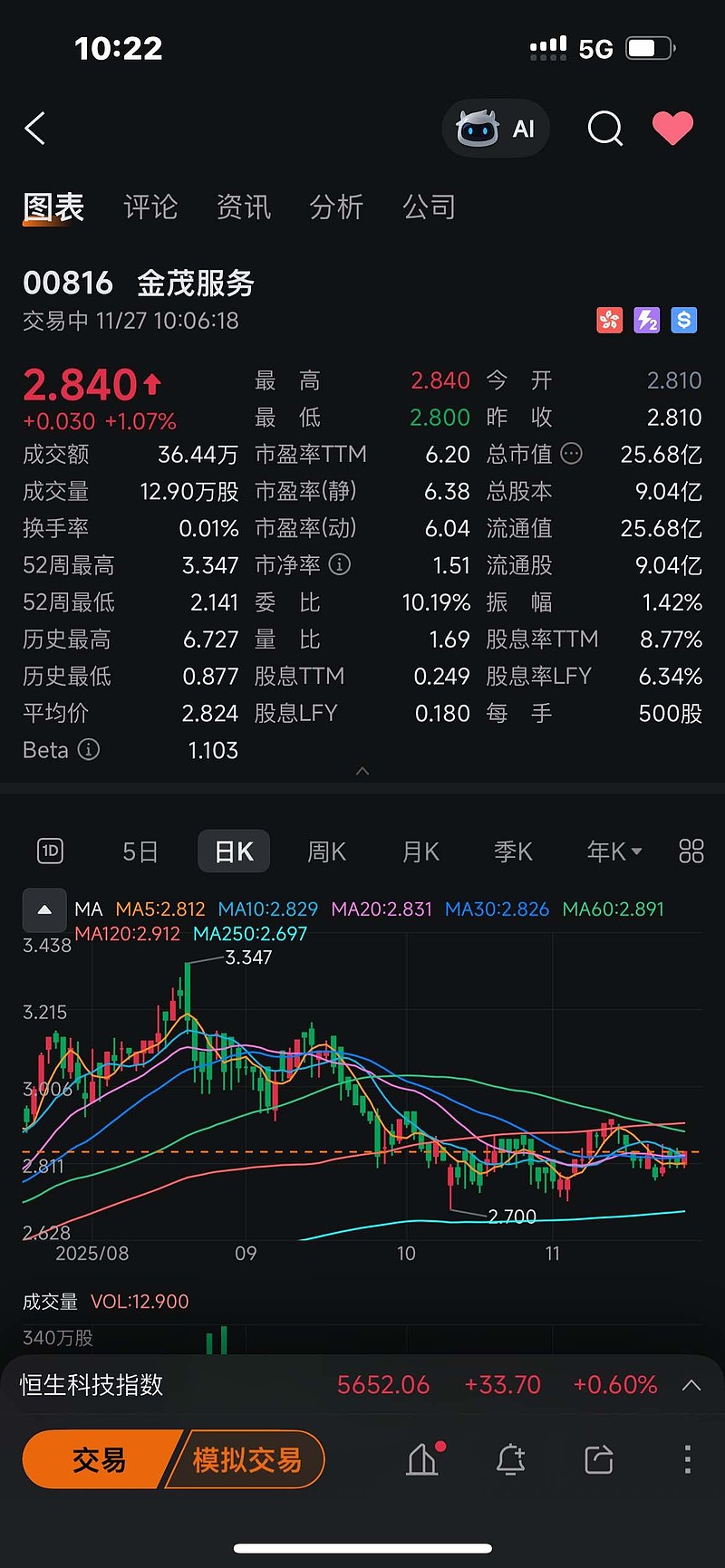The width and height of the screenshot is (725, 1568).
Task: Open the chart settings grid icon
Action: (691, 851)
